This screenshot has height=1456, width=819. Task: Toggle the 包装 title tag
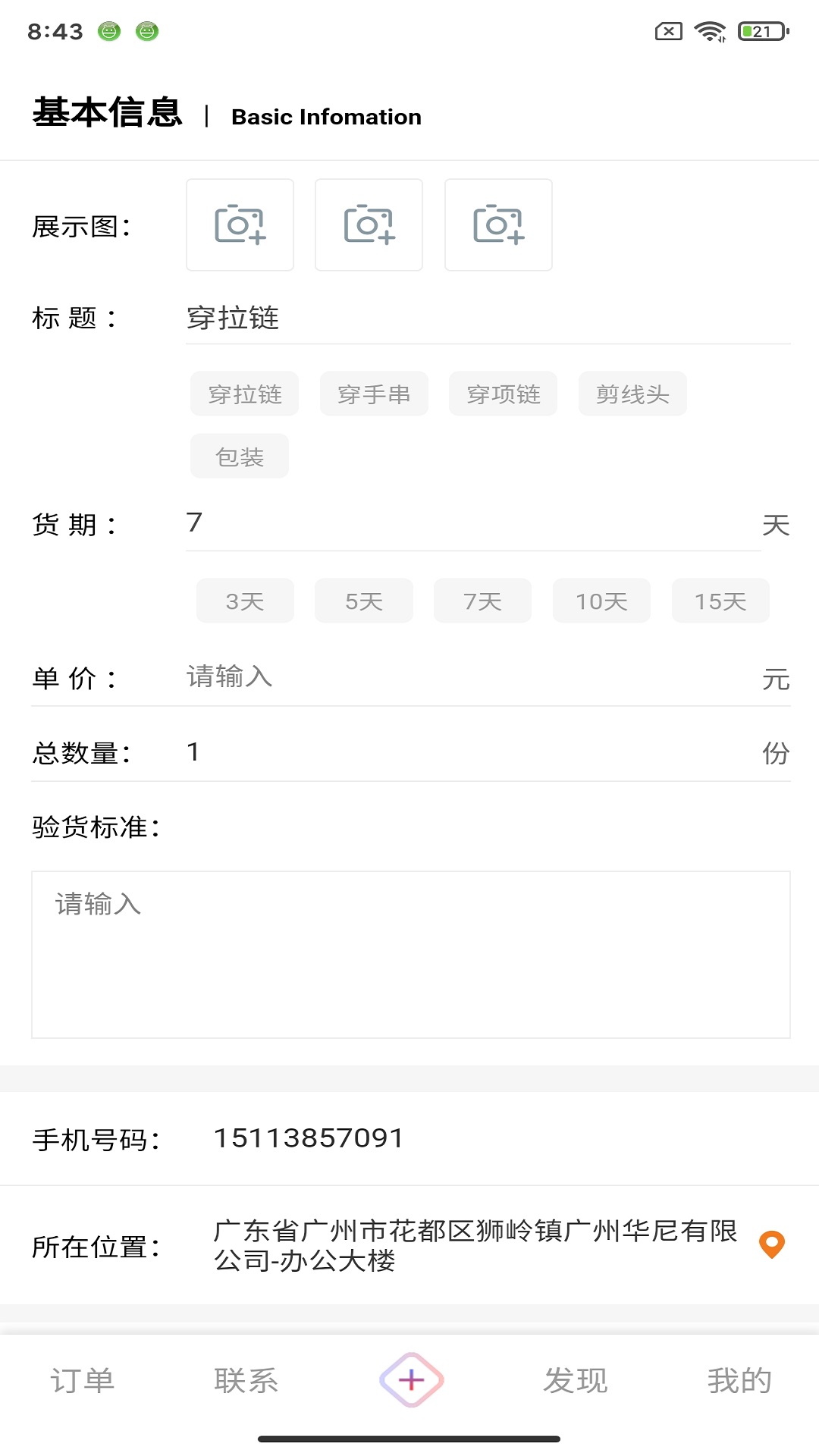(239, 456)
